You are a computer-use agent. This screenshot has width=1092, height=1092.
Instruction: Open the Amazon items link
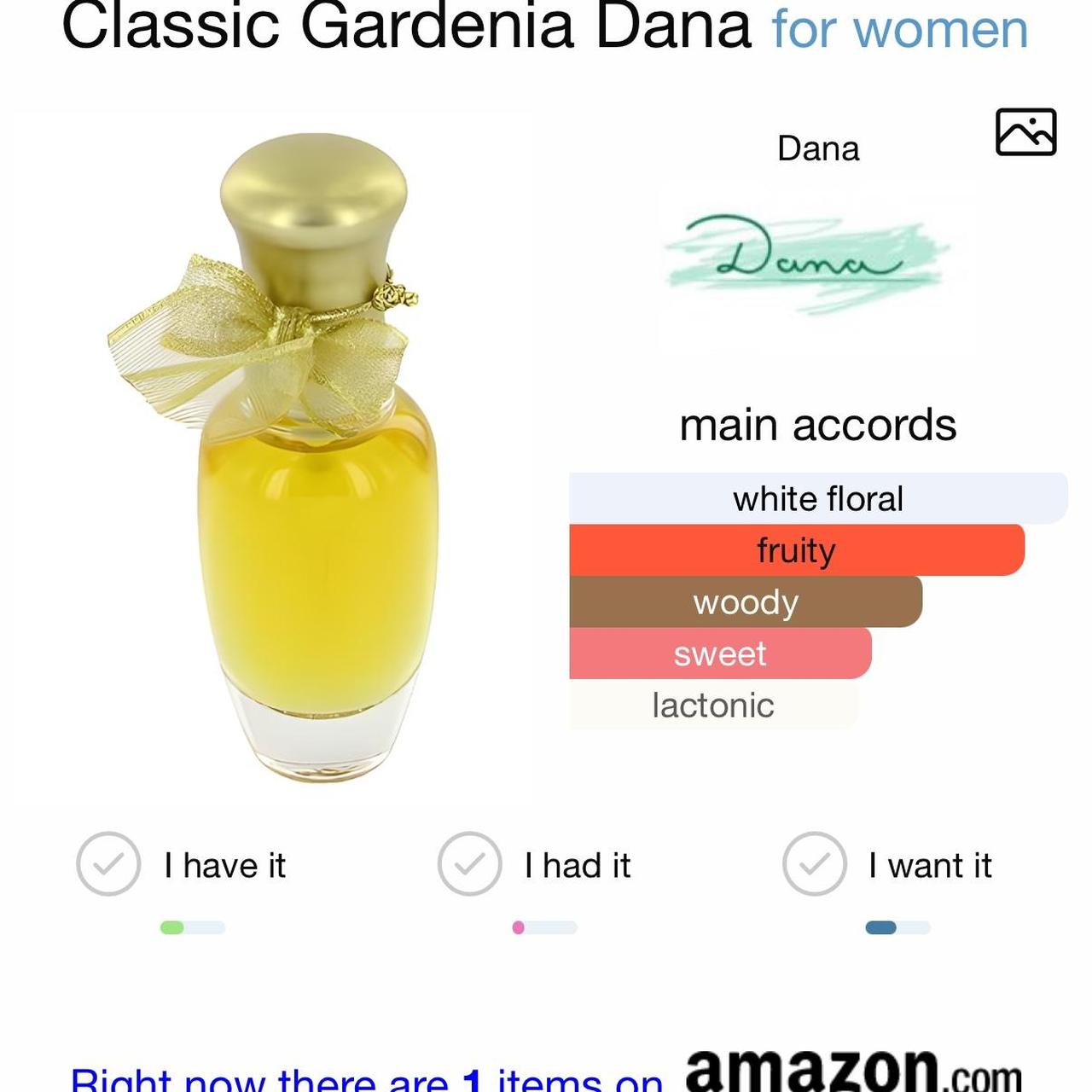367,1080
